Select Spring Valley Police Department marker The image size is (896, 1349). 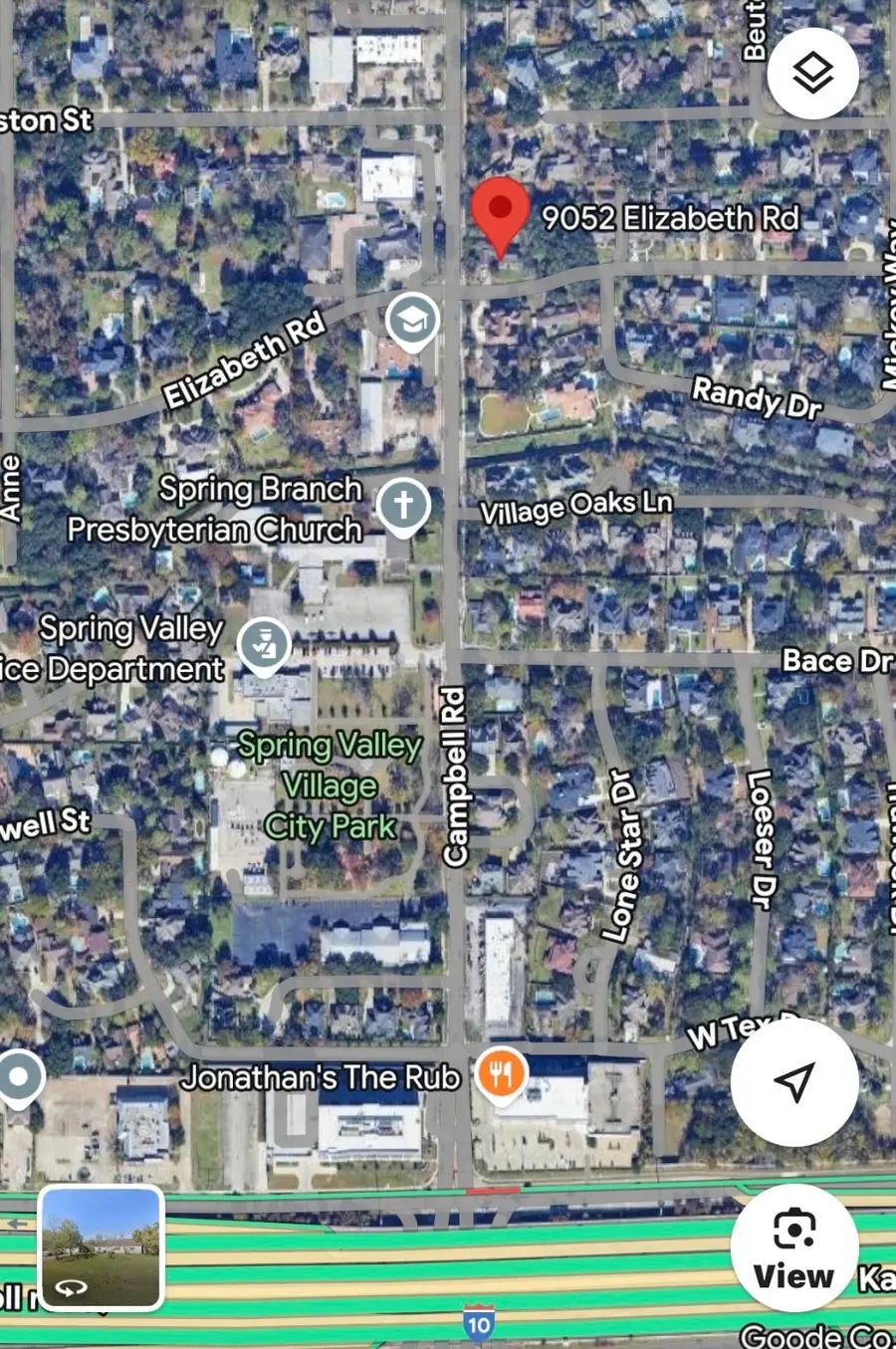[x=264, y=645]
